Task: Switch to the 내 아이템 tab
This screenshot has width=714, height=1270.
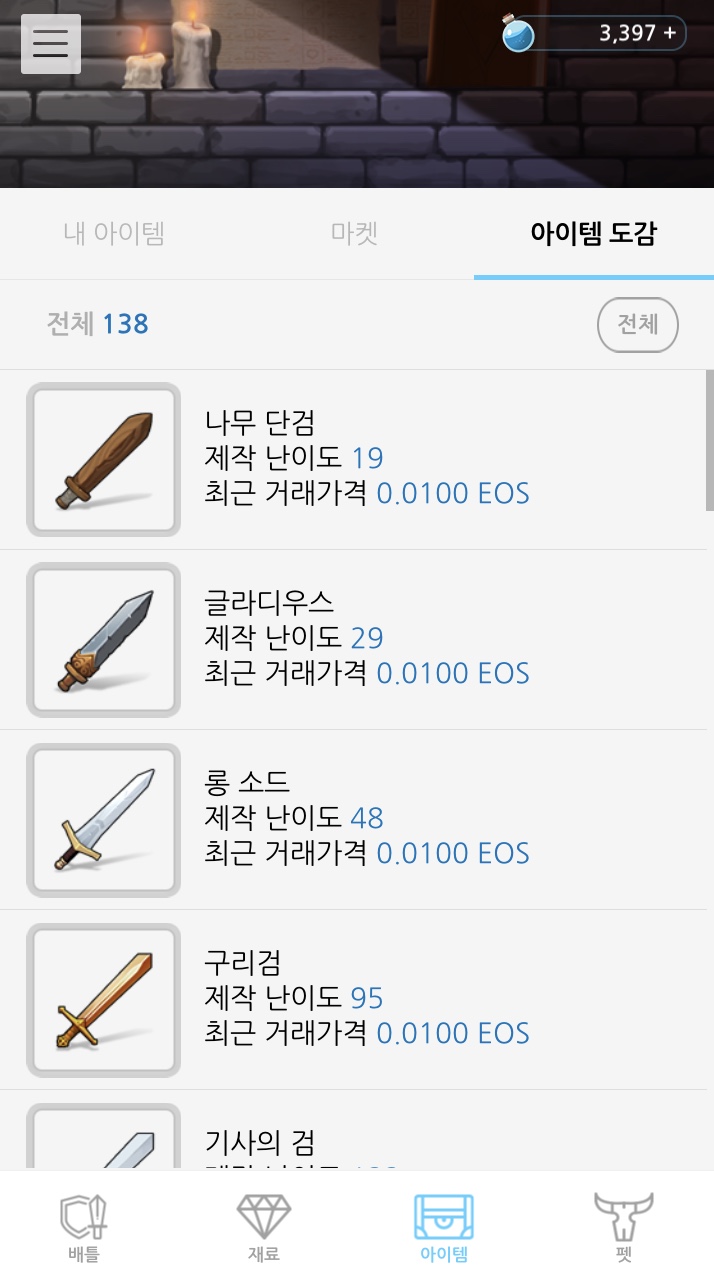Action: click(x=114, y=234)
